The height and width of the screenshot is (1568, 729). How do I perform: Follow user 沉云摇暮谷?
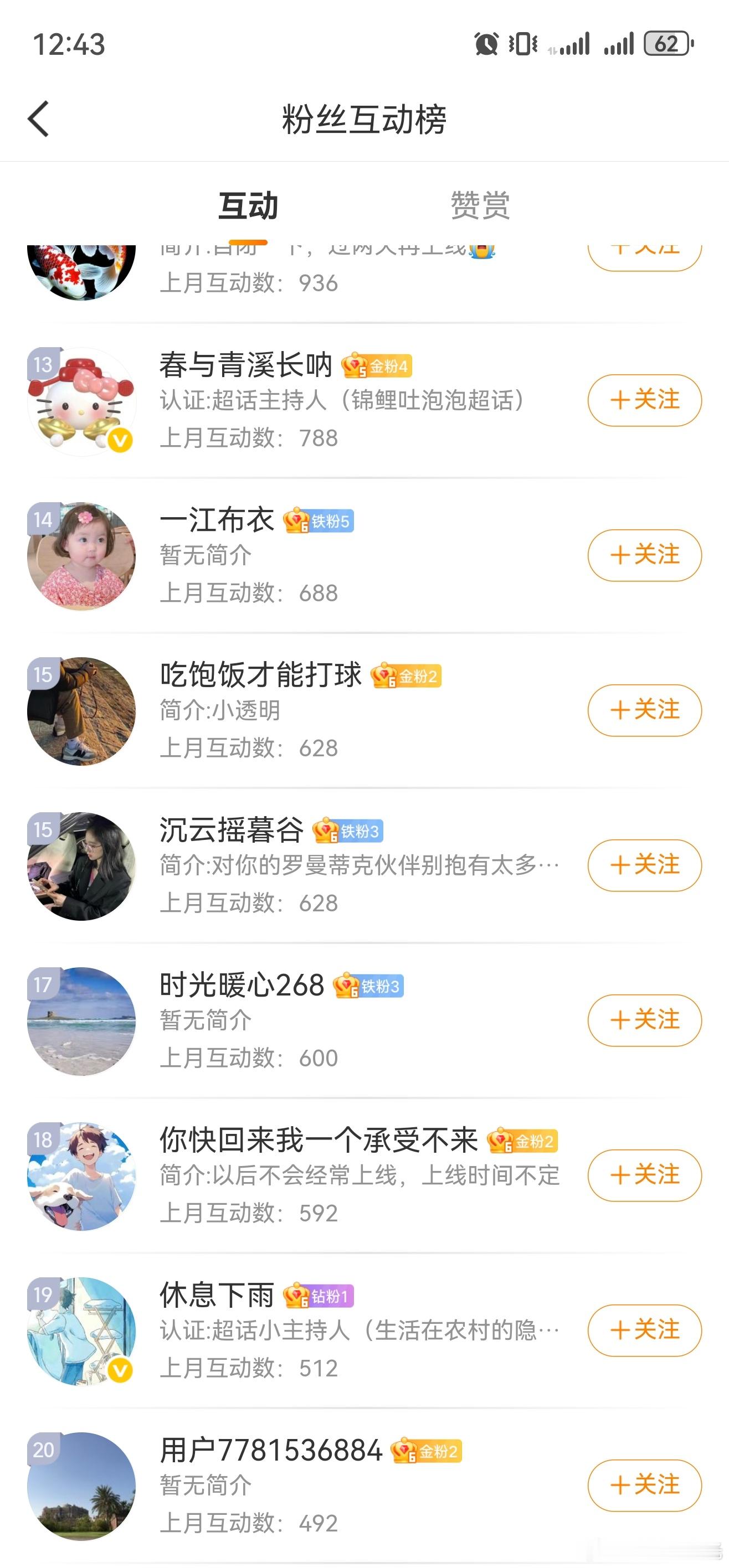point(644,865)
